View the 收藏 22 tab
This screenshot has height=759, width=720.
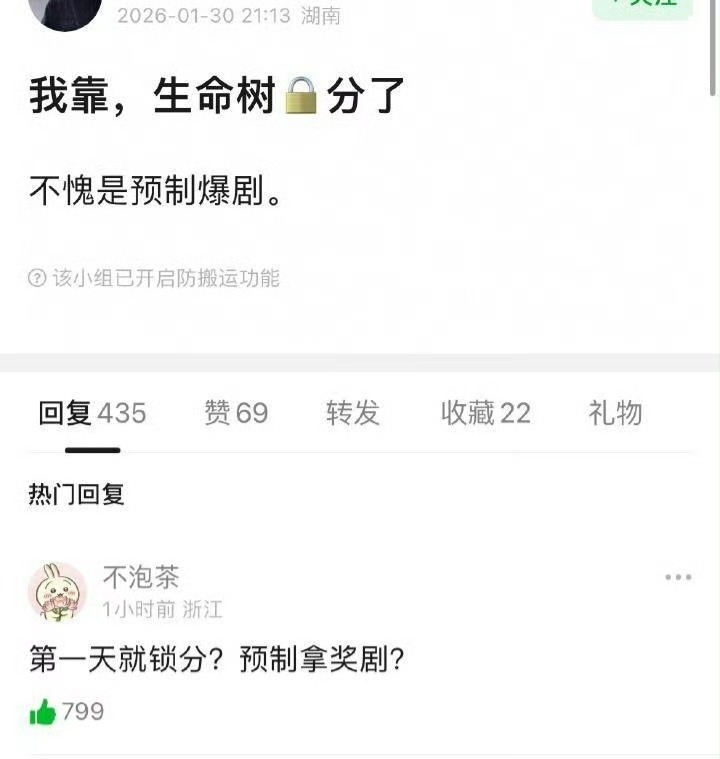[x=486, y=413]
